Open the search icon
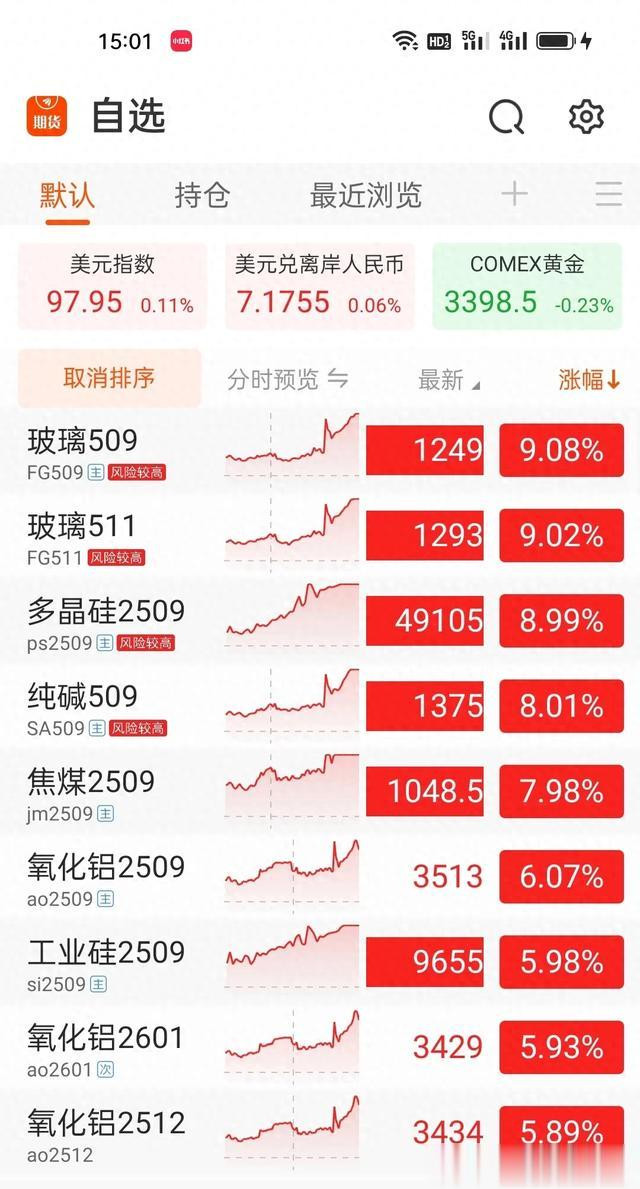 point(507,117)
